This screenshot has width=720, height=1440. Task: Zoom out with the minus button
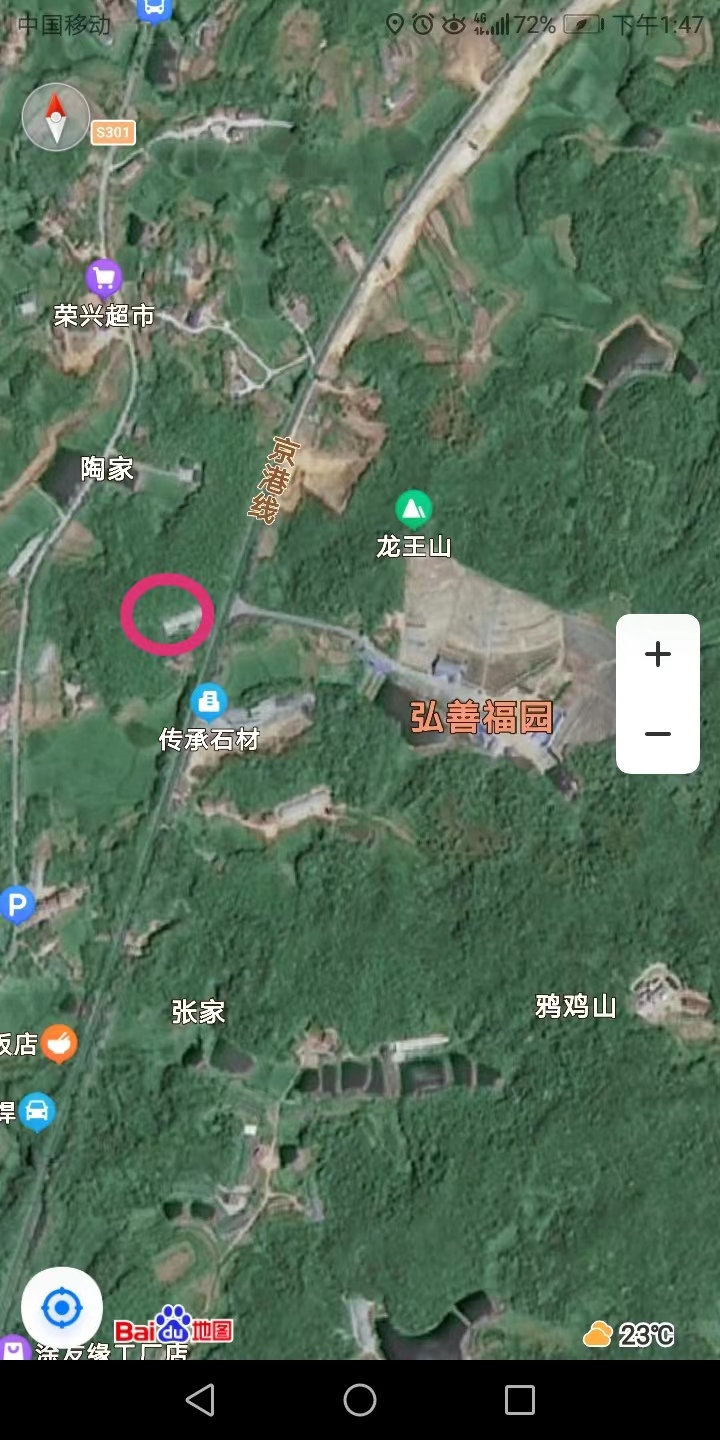pos(657,734)
